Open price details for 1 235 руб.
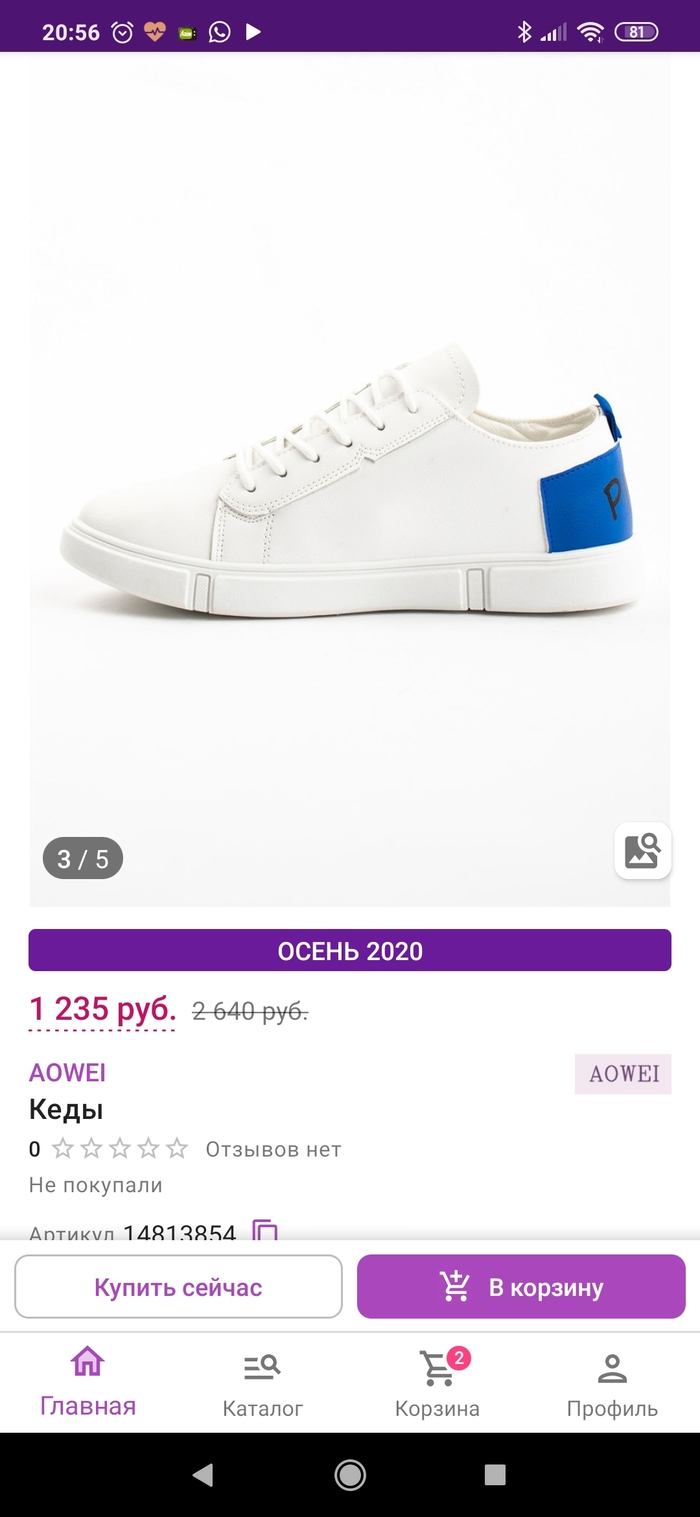 coord(102,1010)
